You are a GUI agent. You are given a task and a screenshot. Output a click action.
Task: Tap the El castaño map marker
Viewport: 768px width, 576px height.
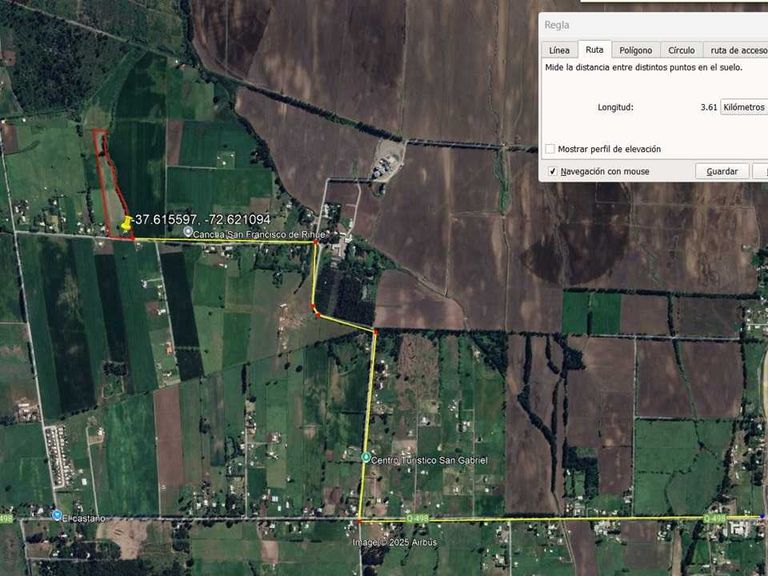point(56,516)
